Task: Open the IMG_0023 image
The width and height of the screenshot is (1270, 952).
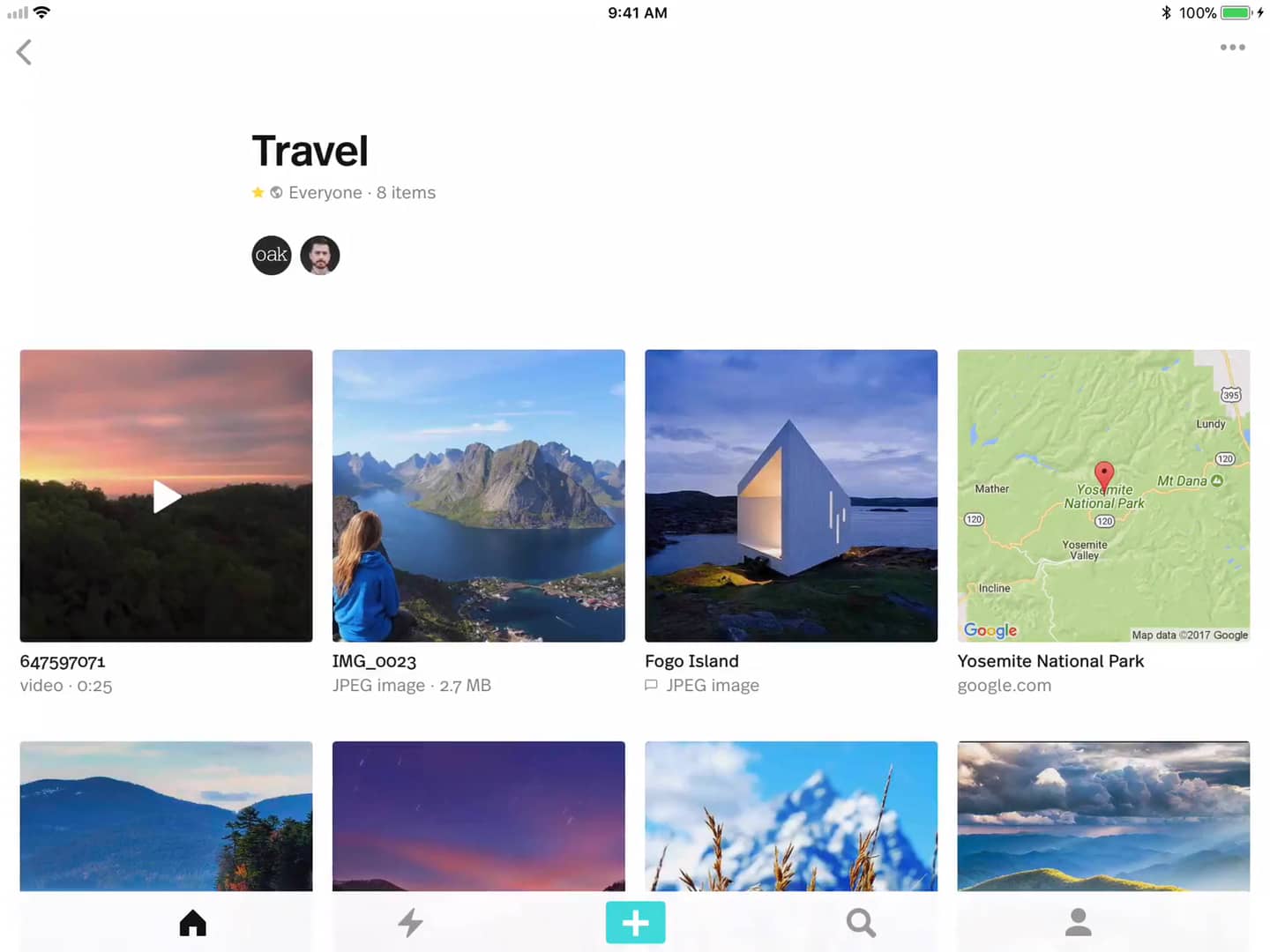Action: pyautogui.click(x=479, y=496)
